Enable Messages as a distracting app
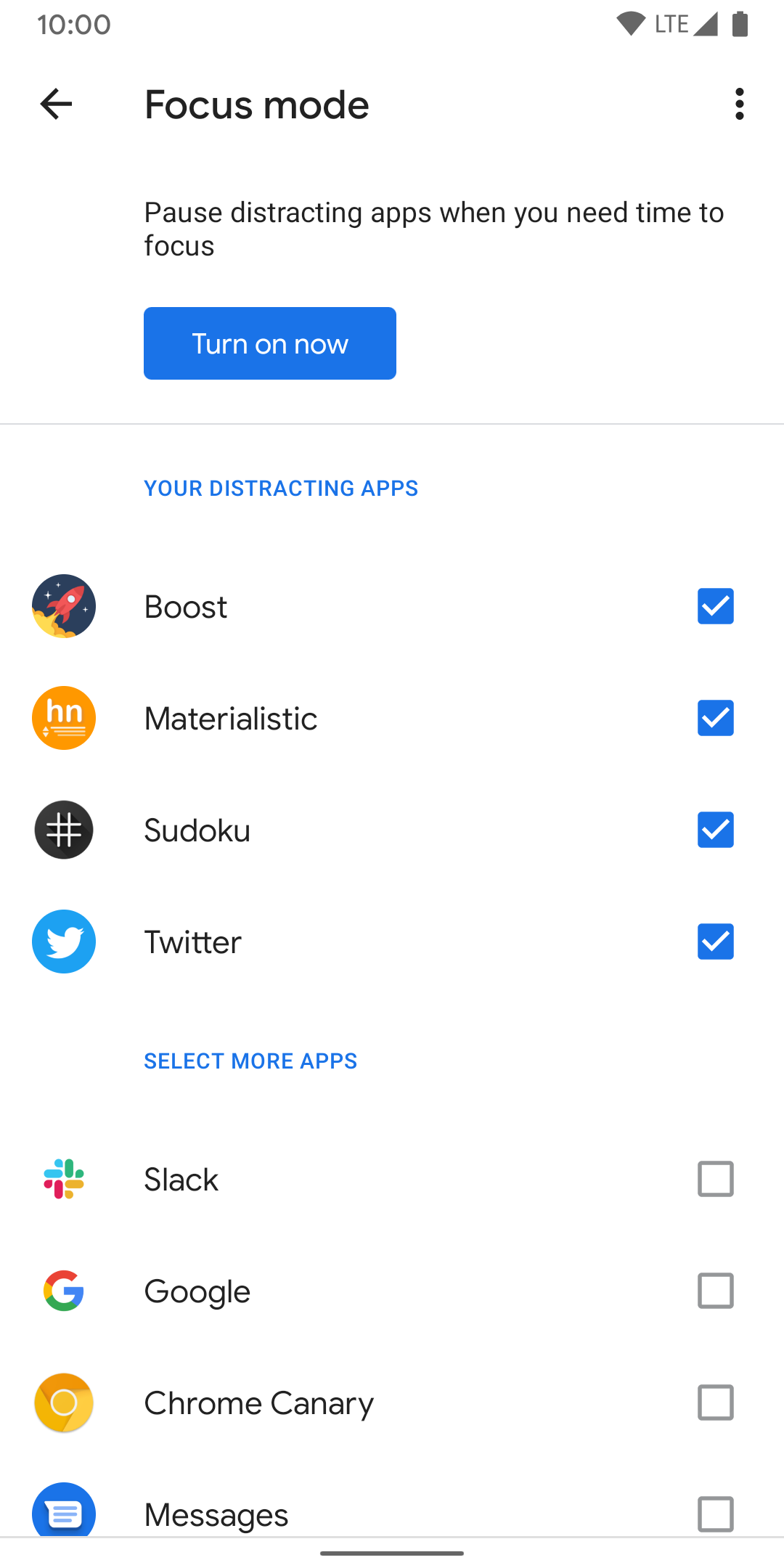The image size is (784, 1568). point(715,1514)
